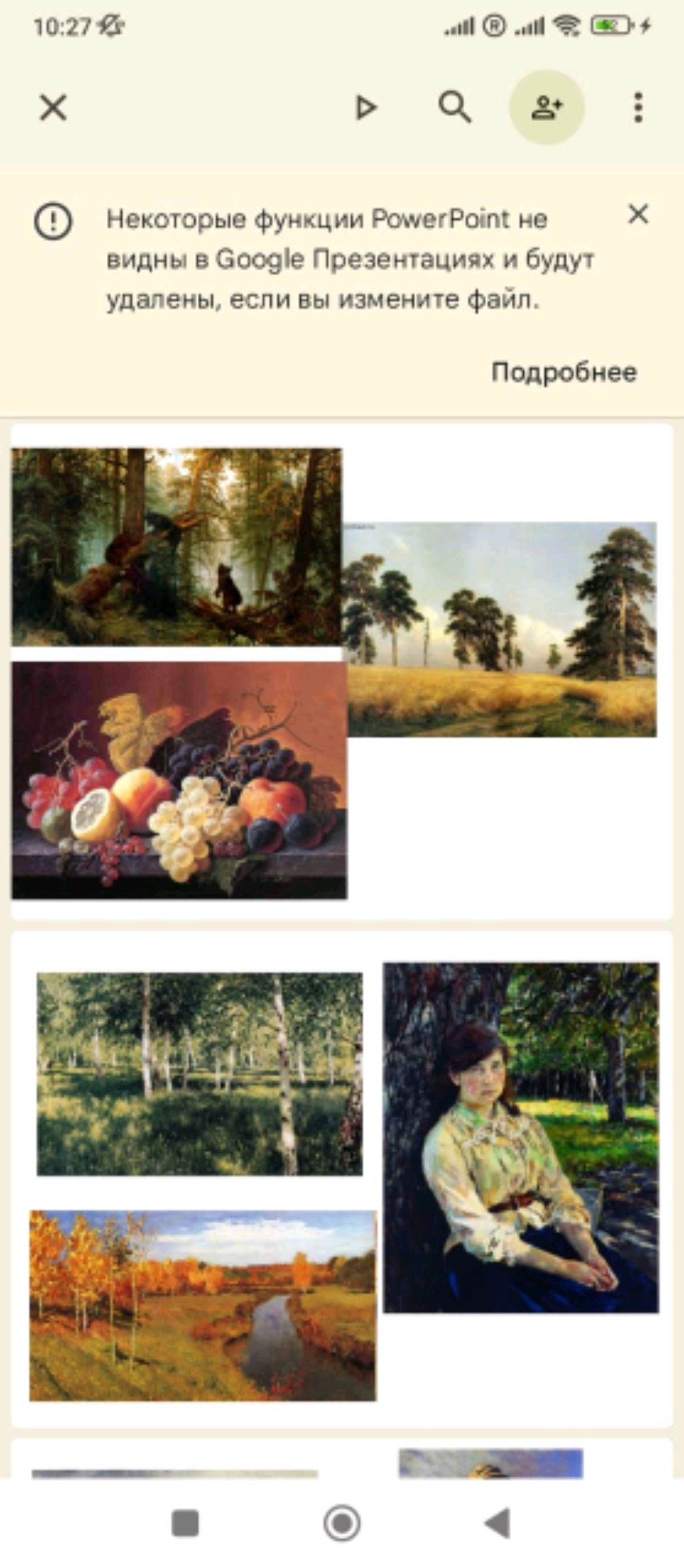684x1568 pixels.
Task: Go to the home screen via navigation bar
Action: pyautogui.click(x=342, y=1523)
